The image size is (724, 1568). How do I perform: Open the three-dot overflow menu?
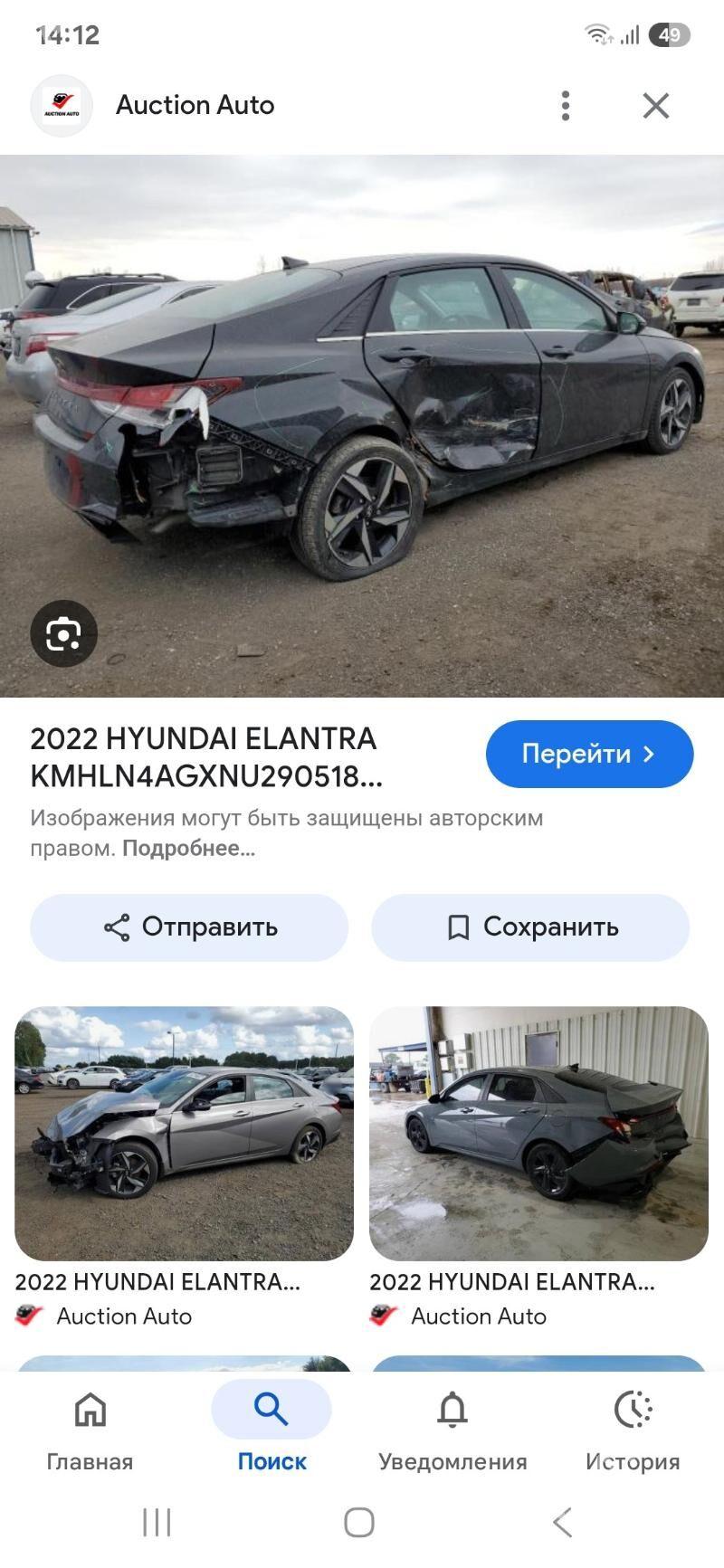(x=565, y=105)
